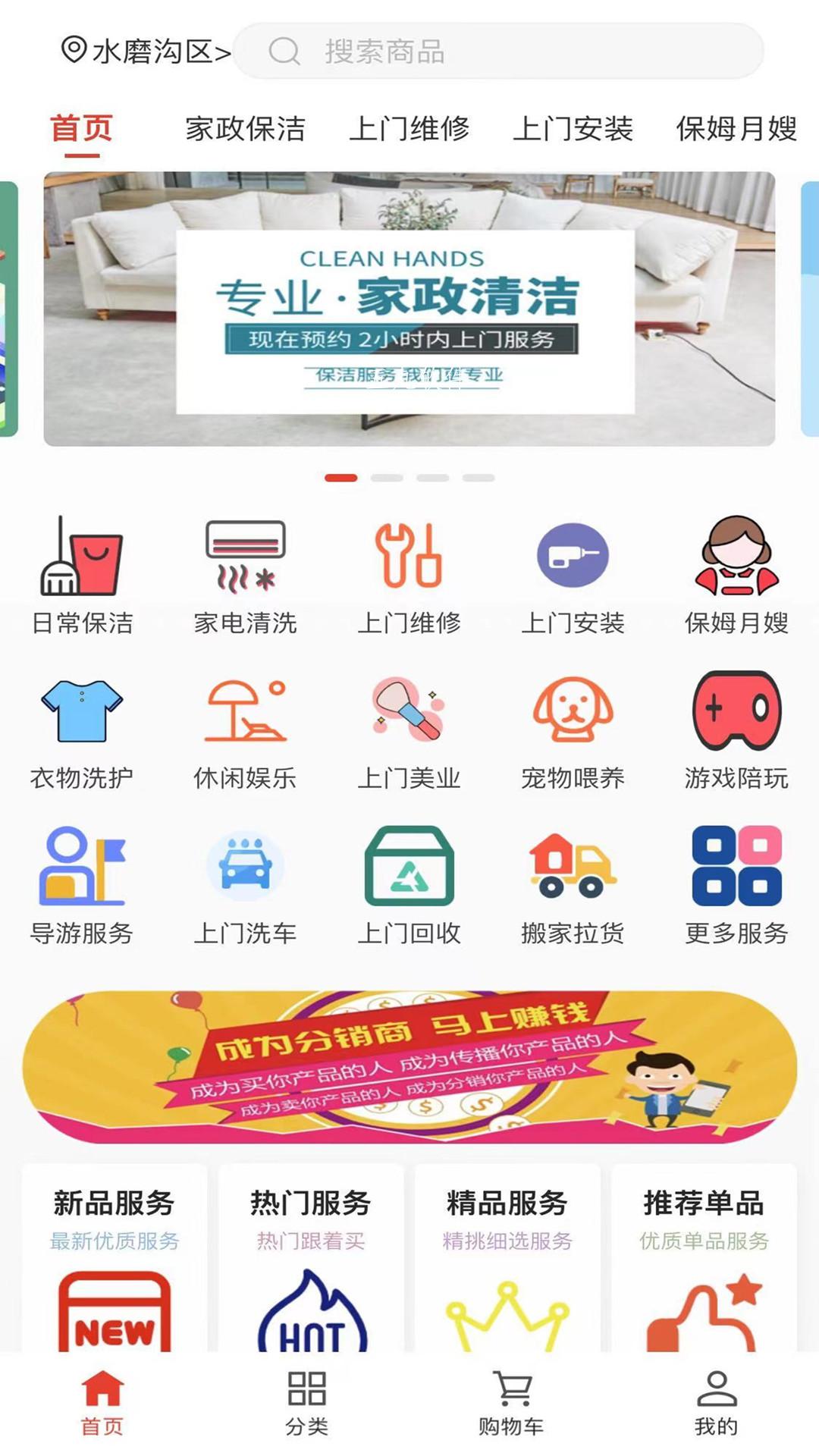Open the 购物车 shopping cart tab
The height and width of the screenshot is (1456, 819).
pyautogui.click(x=511, y=1403)
